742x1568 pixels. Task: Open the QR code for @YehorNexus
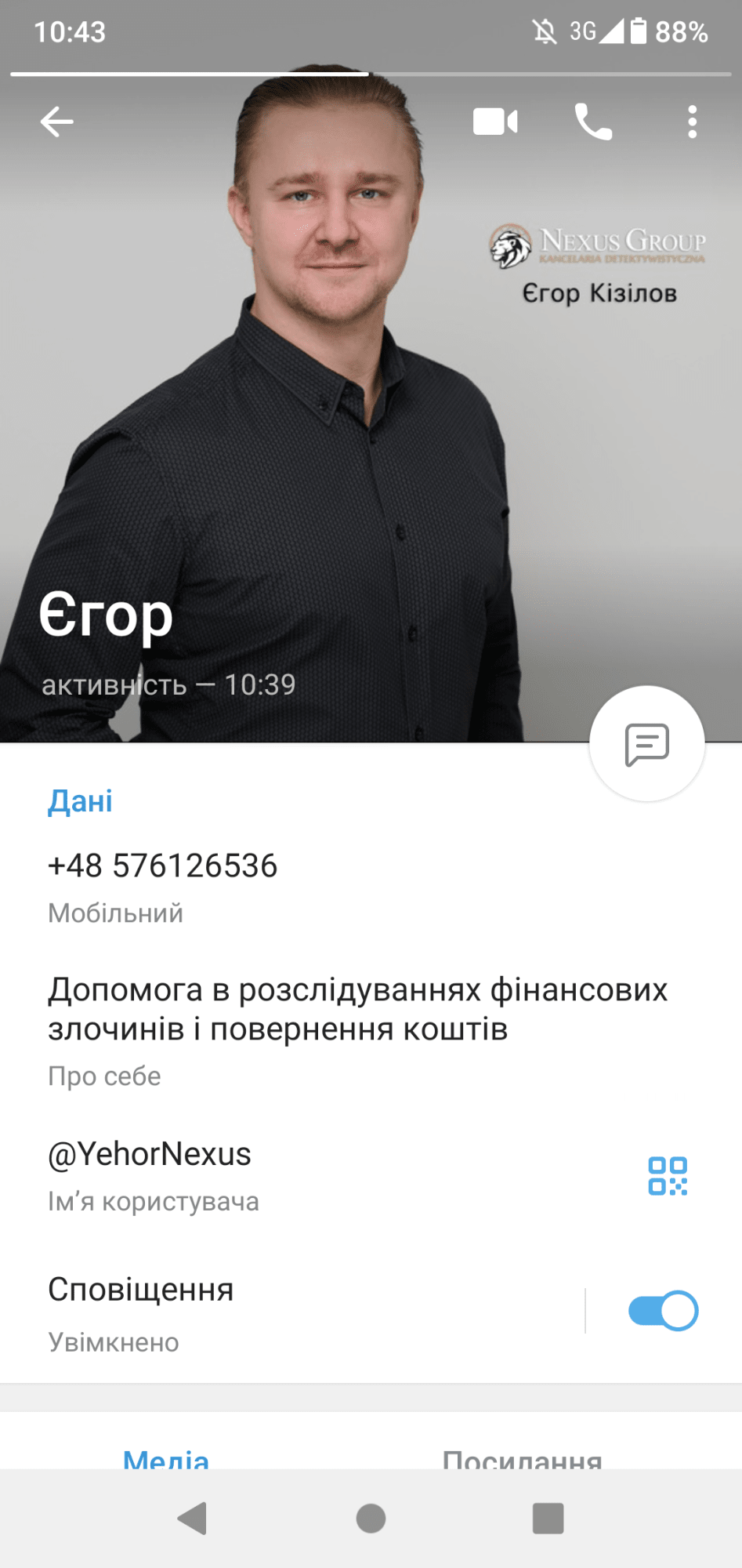668,1176
